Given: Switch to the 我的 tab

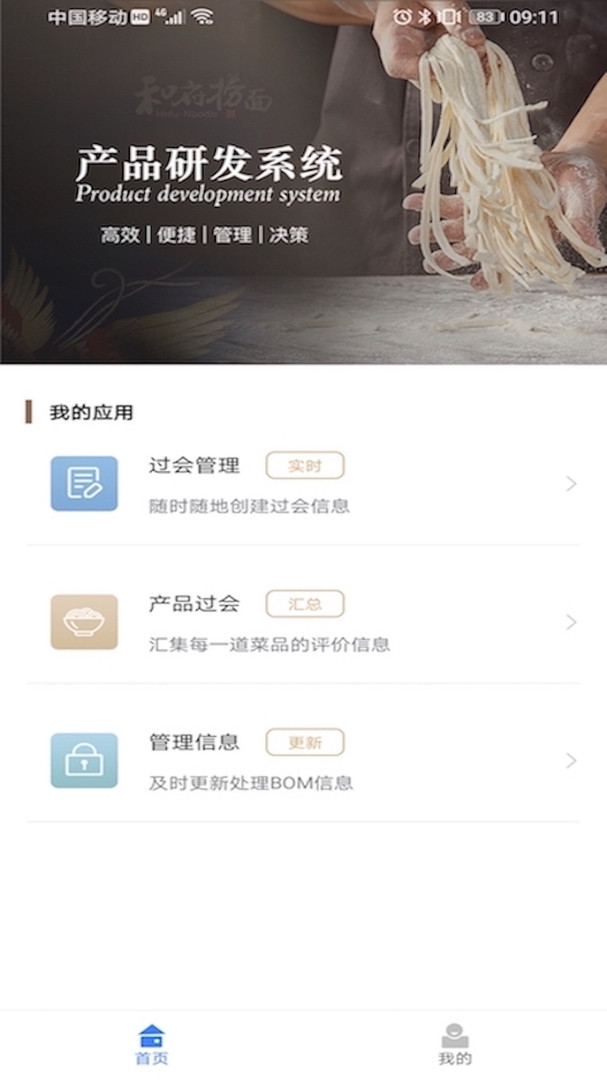Looking at the screenshot, I should click(x=455, y=1044).
